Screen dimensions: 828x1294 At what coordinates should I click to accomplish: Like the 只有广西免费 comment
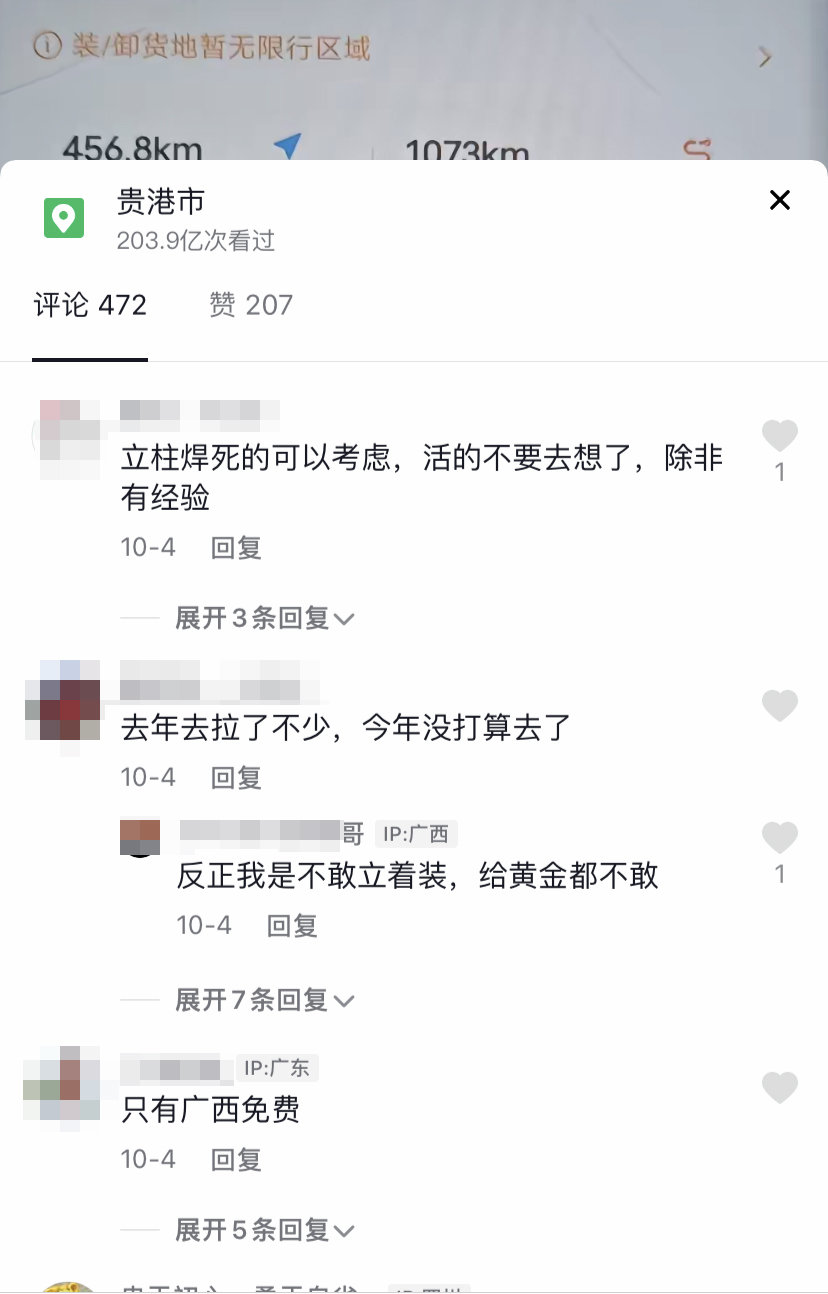tap(779, 1088)
